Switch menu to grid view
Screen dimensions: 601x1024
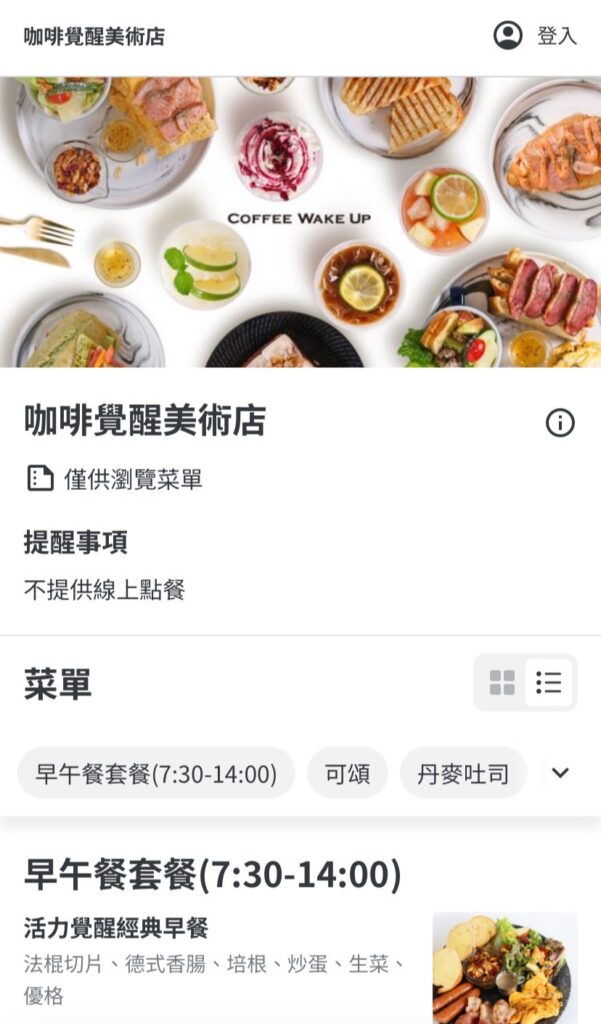click(x=502, y=683)
